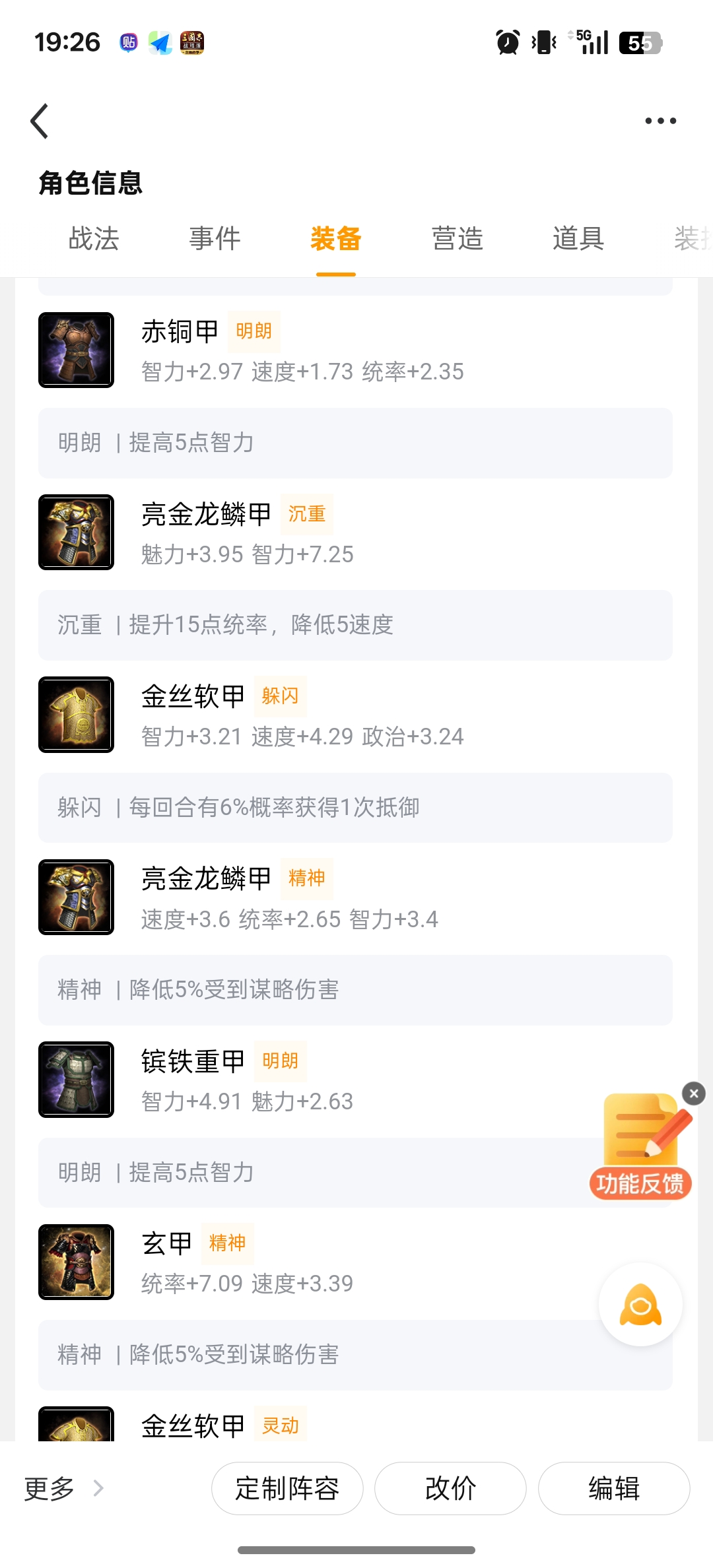713x1568 pixels.
Task: Expand the 更多 options
Action: [64, 1489]
